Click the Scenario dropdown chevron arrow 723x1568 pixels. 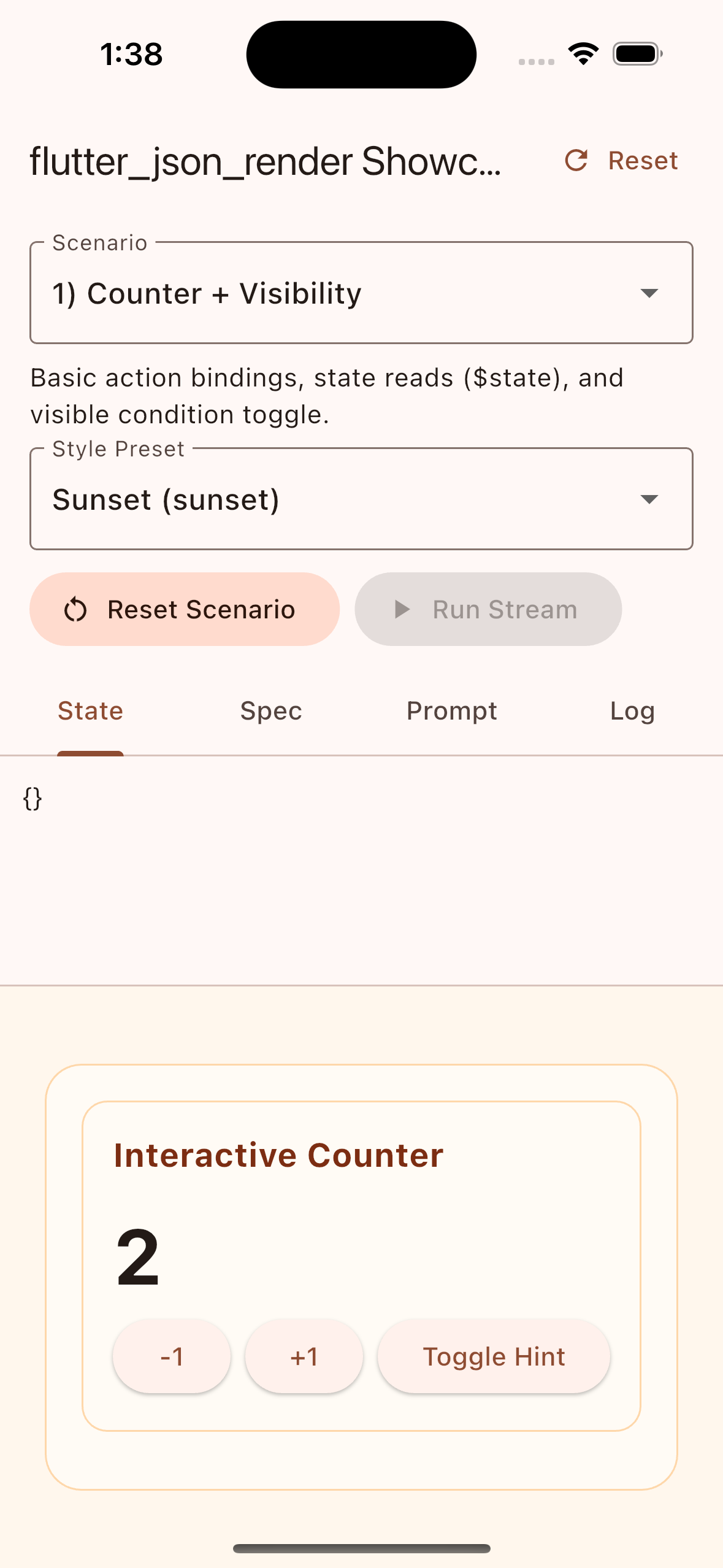651,293
